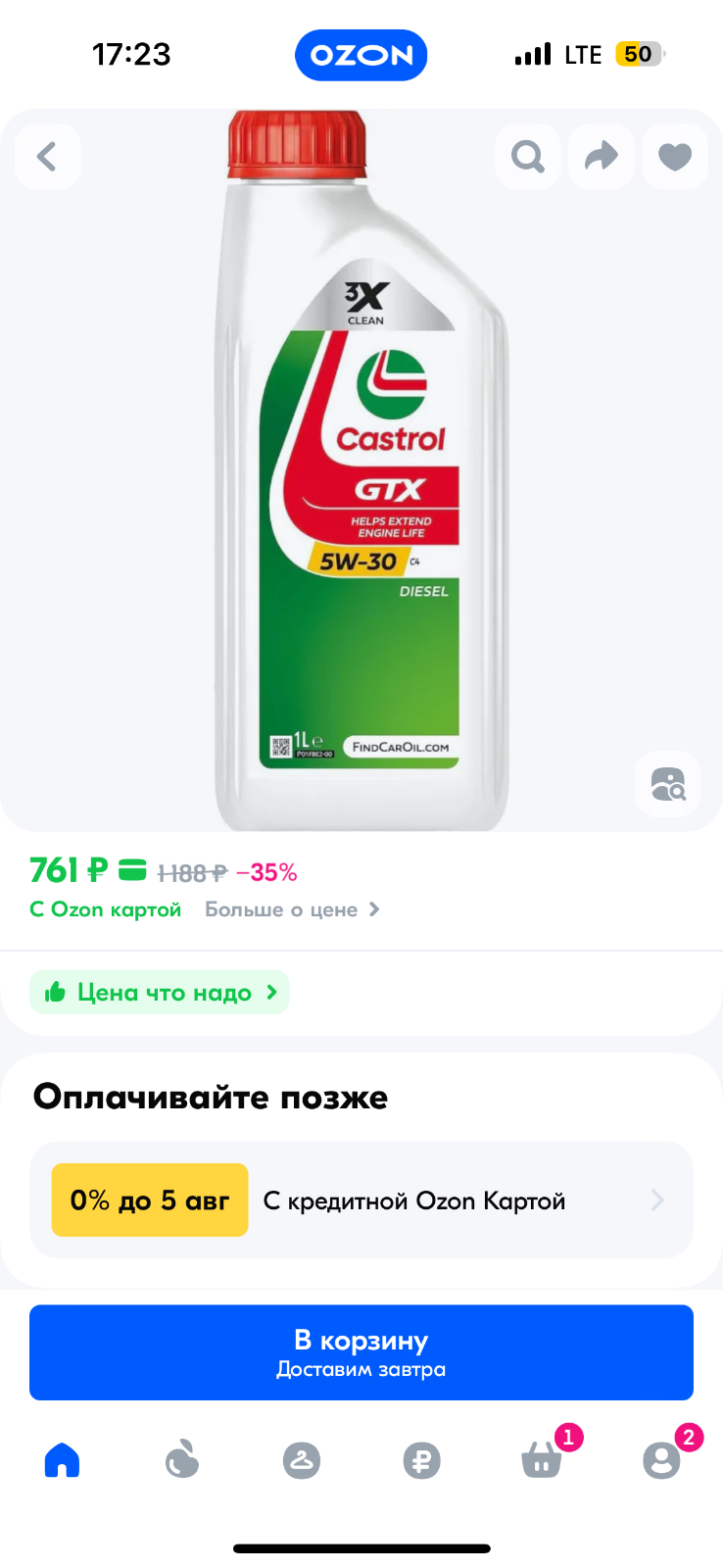
Task: Go back using the top-left arrow
Action: 47,156
